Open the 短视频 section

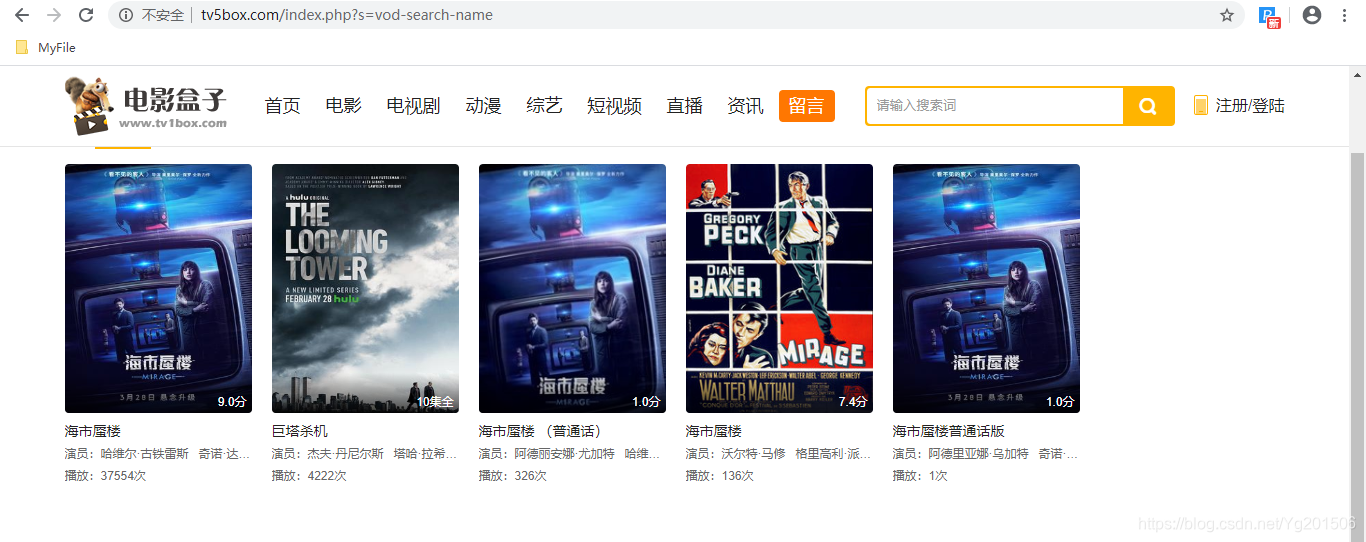tap(614, 106)
